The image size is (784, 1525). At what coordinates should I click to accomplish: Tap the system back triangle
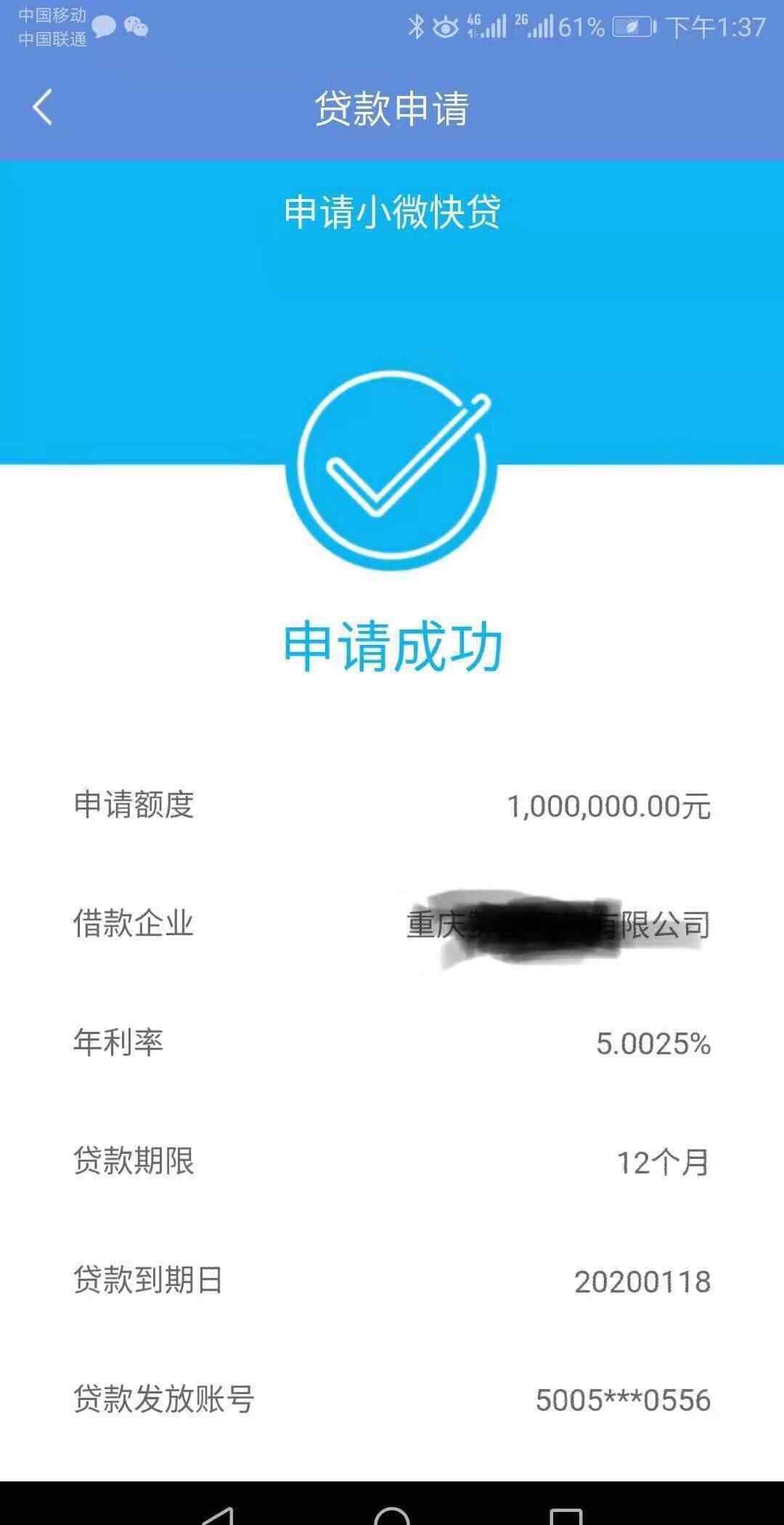pos(218,1516)
